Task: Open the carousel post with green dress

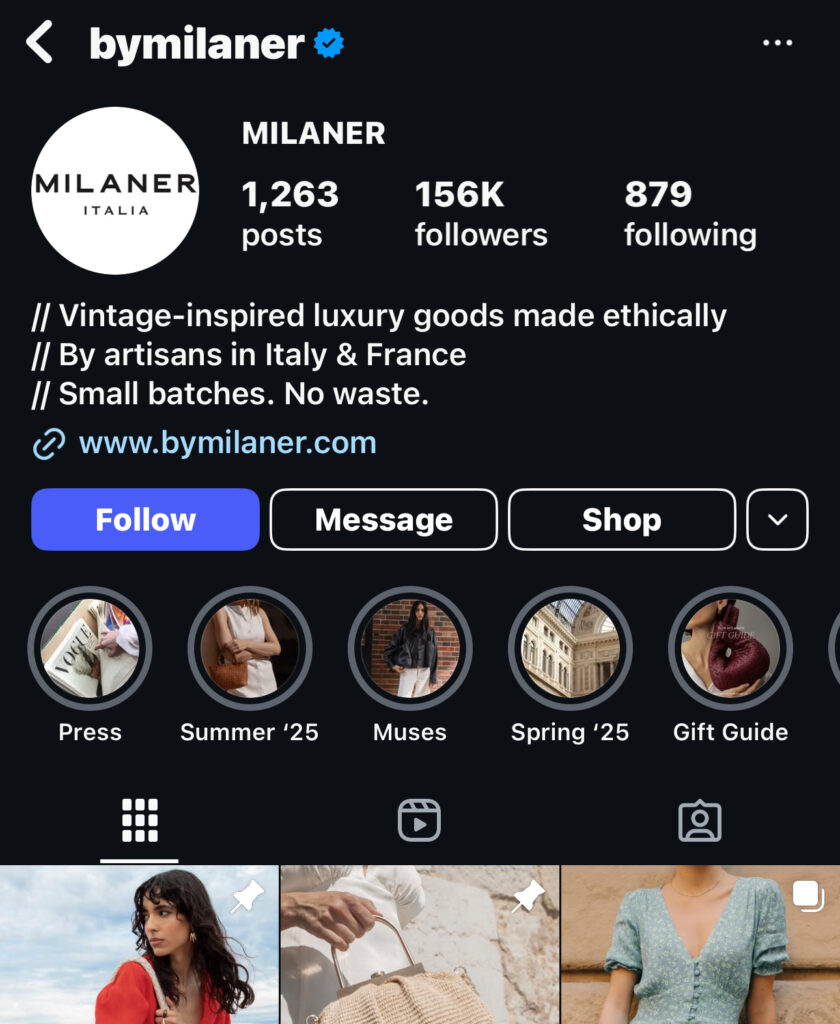Action: click(x=700, y=945)
